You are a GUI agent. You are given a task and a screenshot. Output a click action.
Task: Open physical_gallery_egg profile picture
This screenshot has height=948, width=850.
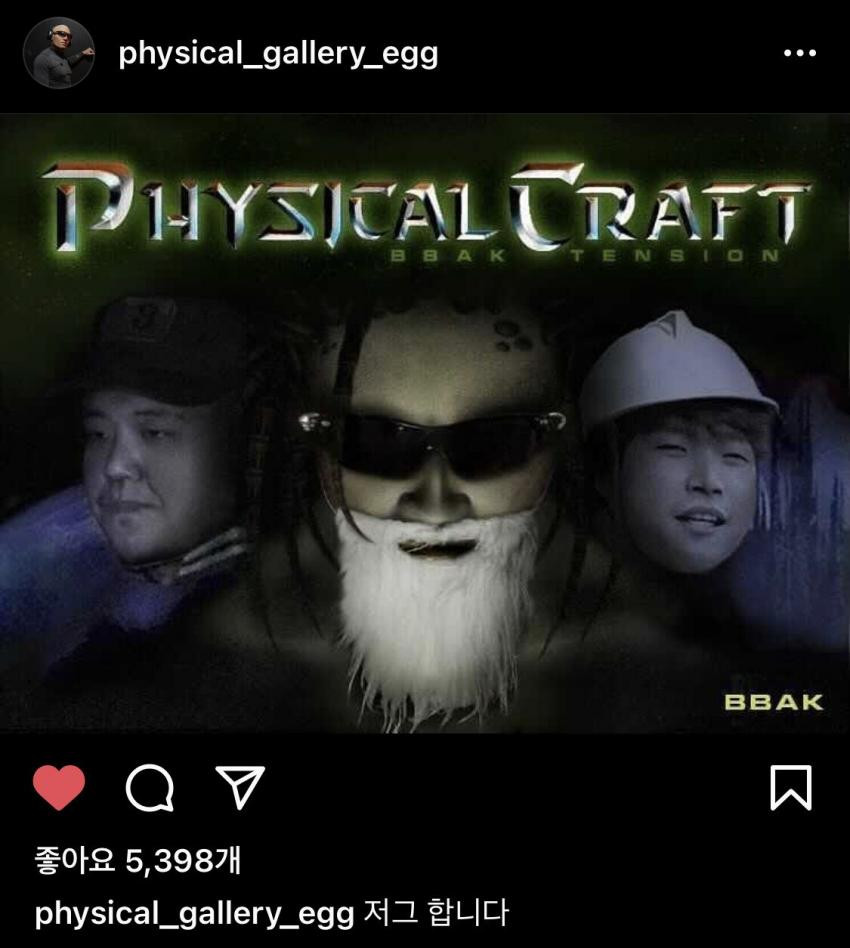(58, 53)
